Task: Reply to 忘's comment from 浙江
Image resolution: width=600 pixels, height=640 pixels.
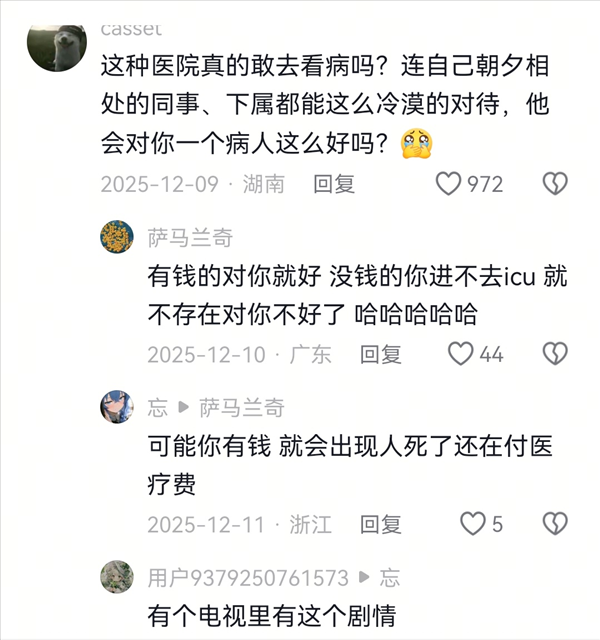Action: click(380, 524)
